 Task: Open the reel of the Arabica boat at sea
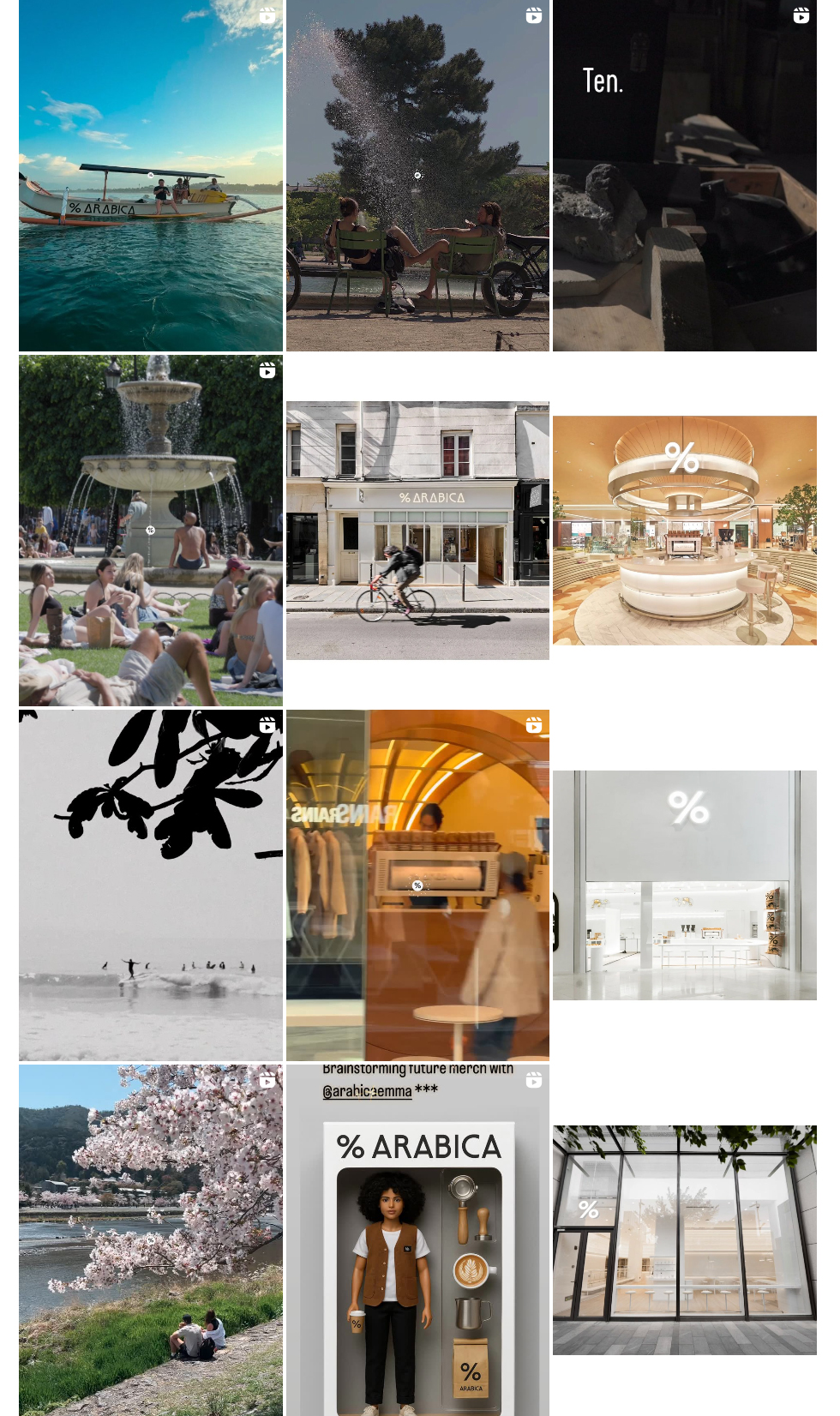click(151, 176)
